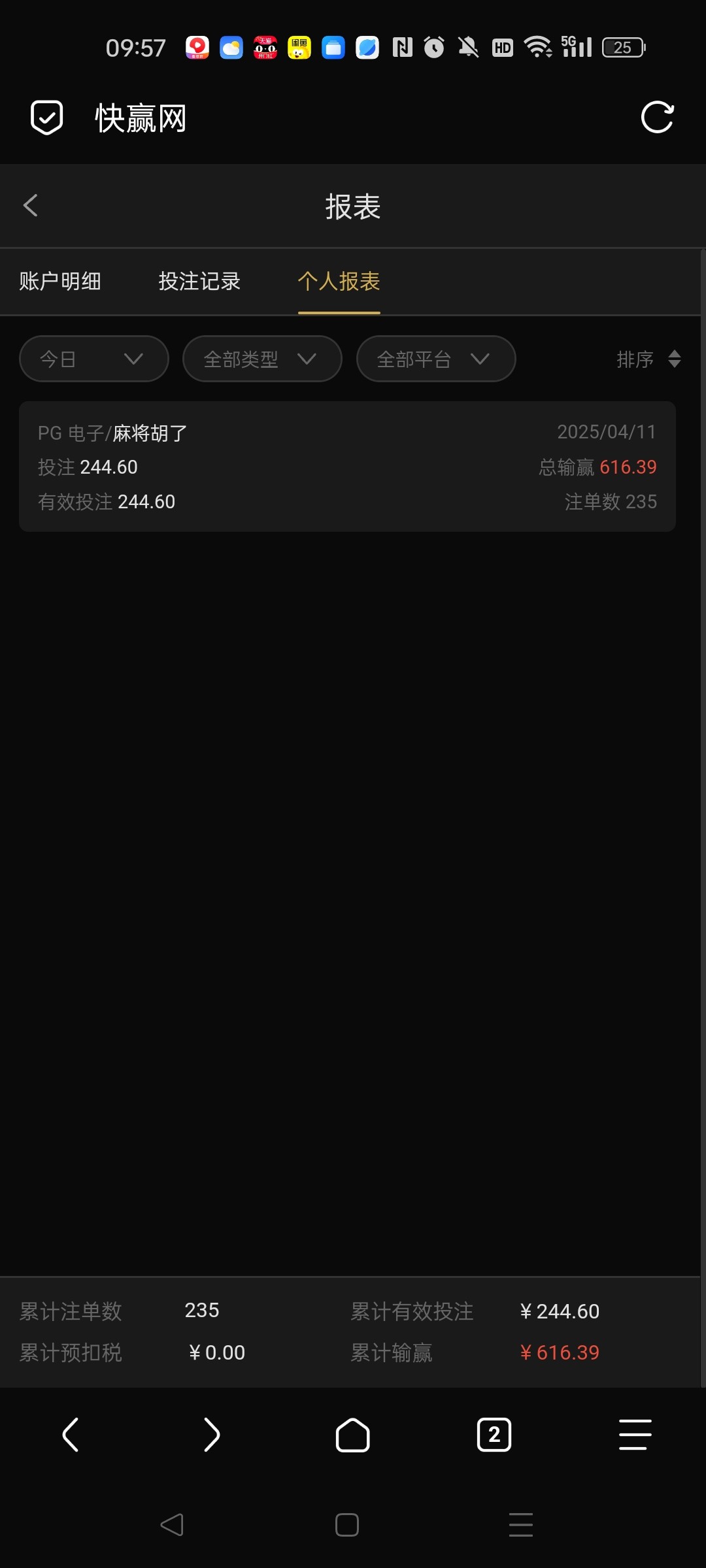
Task: Go to the previous page in browser
Action: click(71, 1435)
